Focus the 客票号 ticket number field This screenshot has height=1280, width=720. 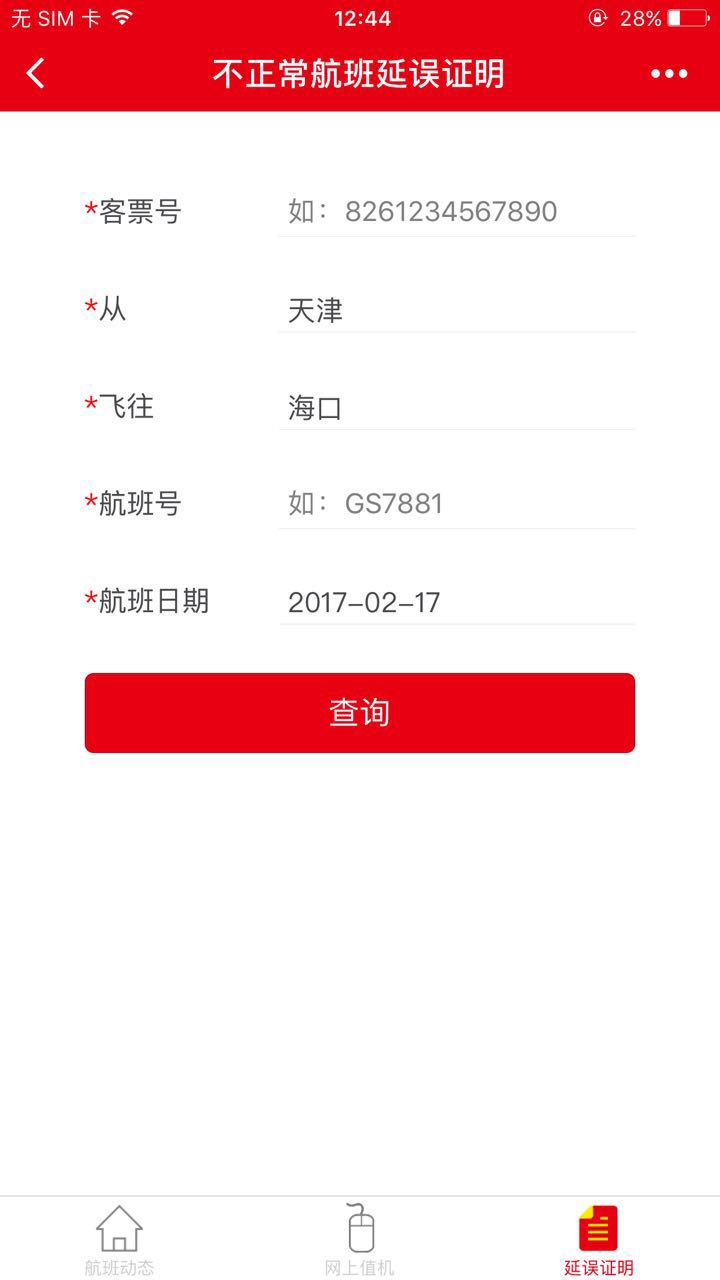point(456,212)
